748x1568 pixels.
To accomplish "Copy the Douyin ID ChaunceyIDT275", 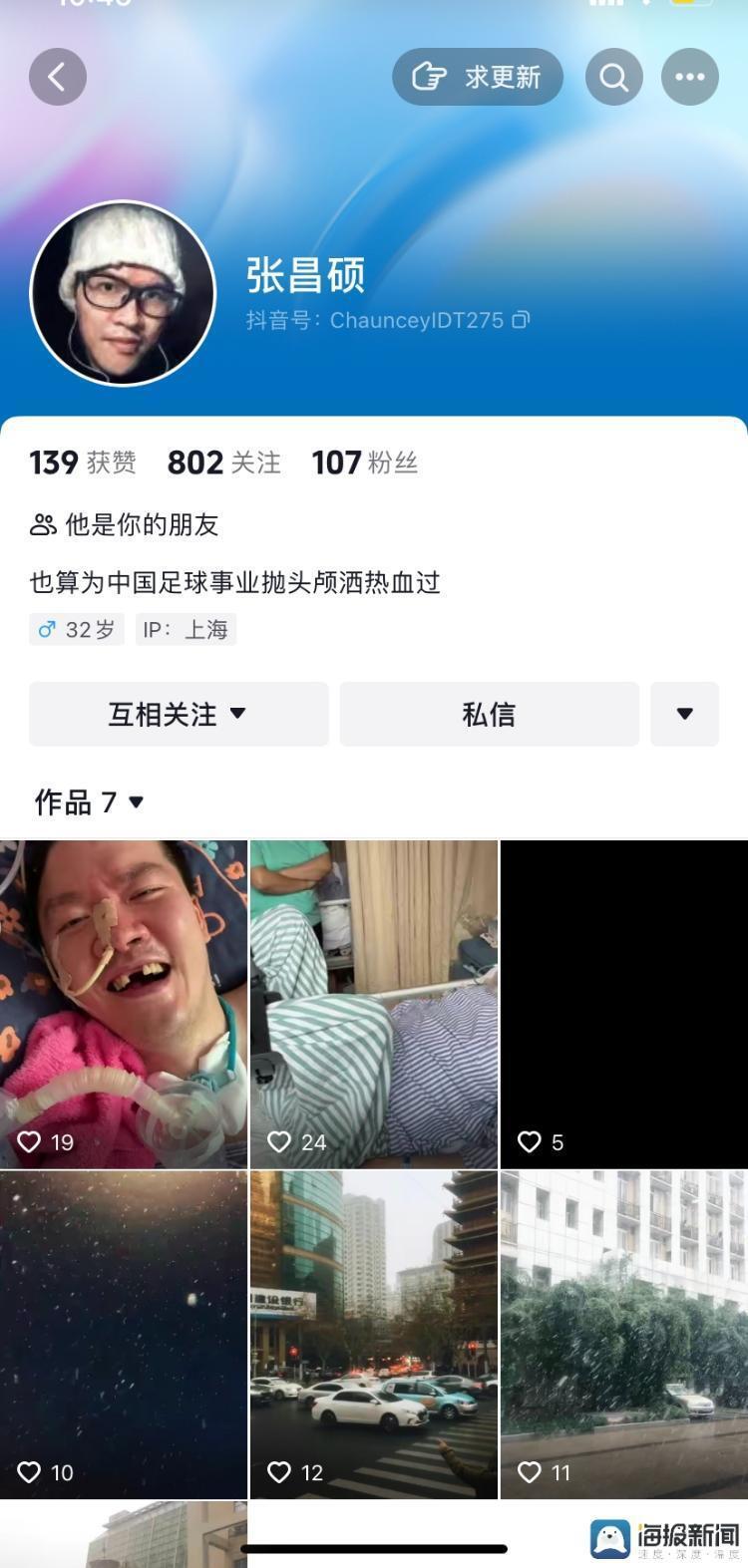I will (521, 320).
